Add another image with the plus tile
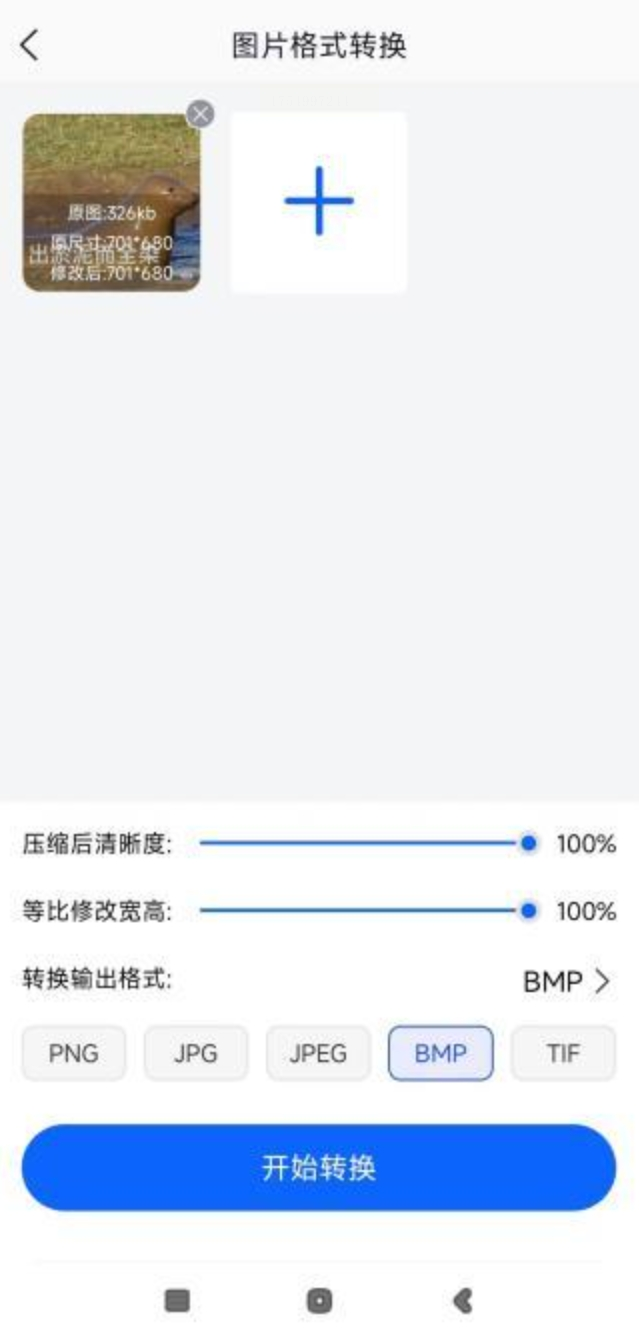639x1333 pixels. pyautogui.click(x=319, y=201)
